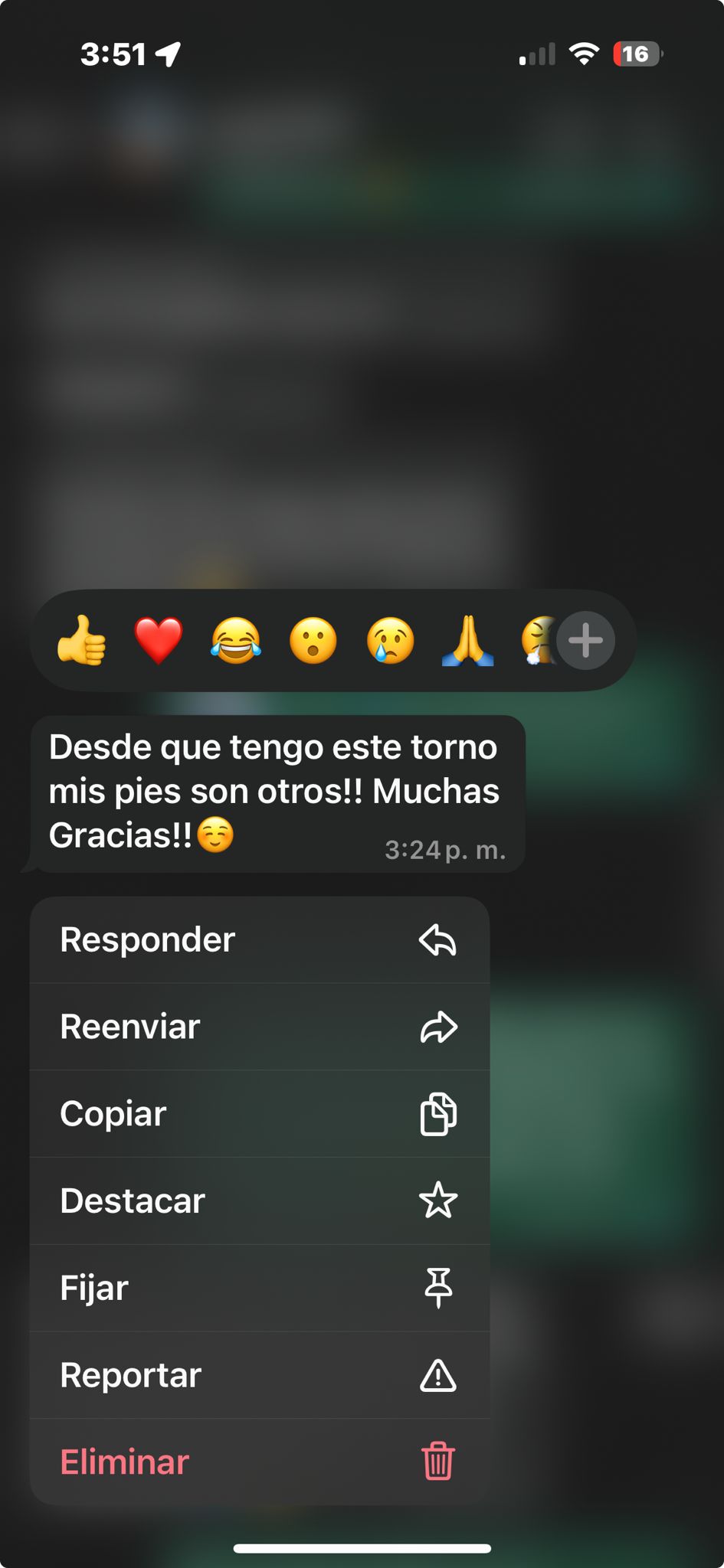React with the praying hands emoji
This screenshot has width=724, height=1568.
[x=467, y=641]
